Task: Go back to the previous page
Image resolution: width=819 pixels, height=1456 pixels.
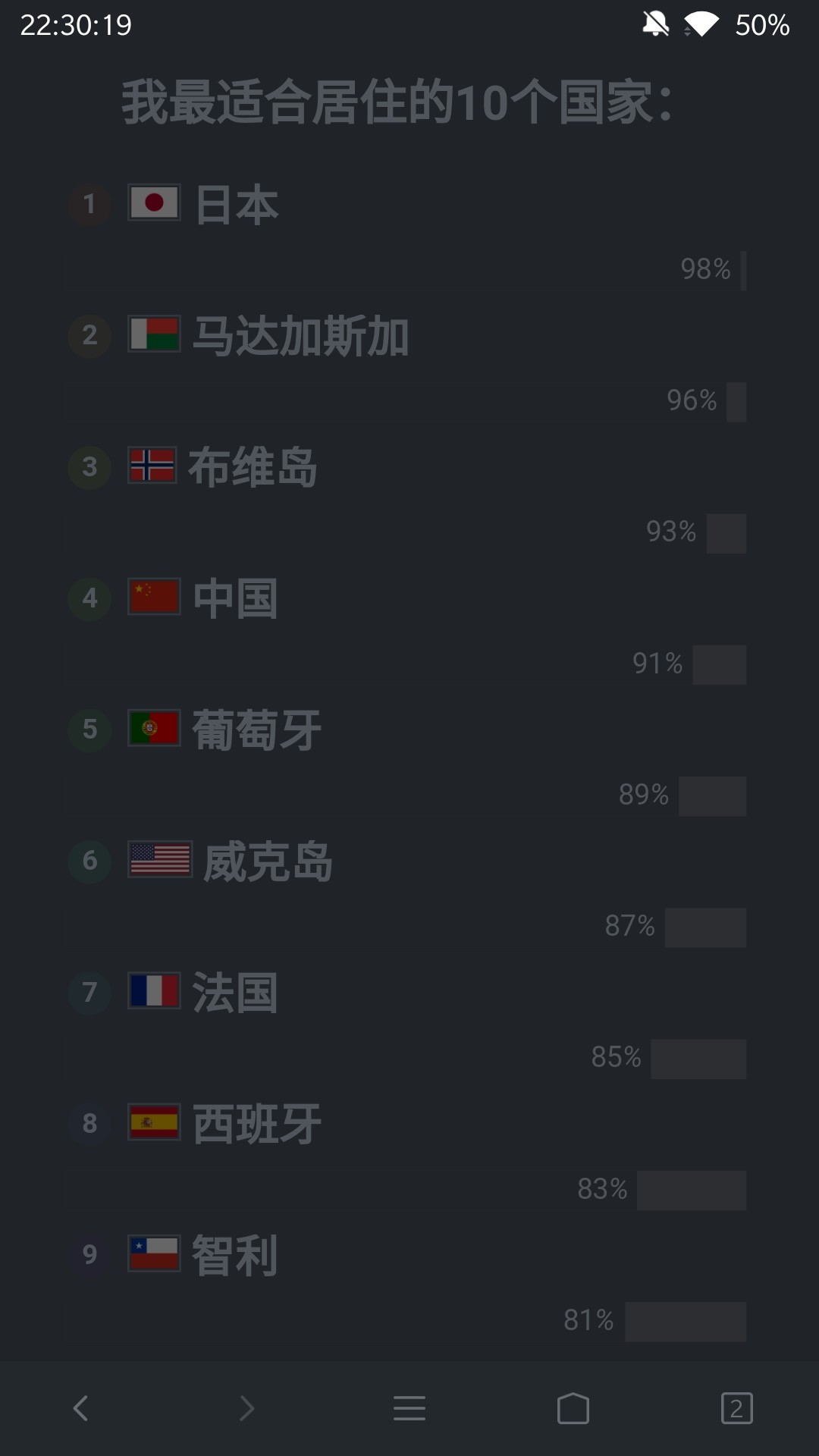Action: (x=81, y=1408)
